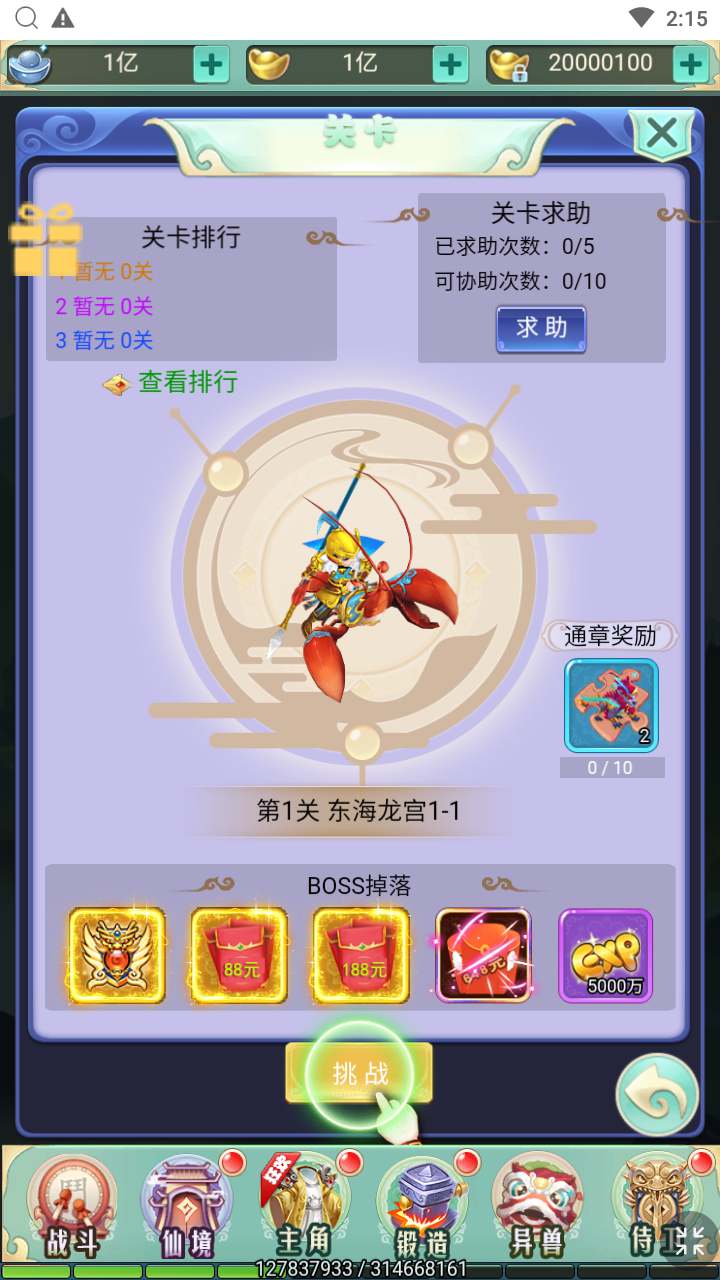Viewport: 720px width, 1280px height.
Task: Add more gold ingot currency
Action: [451, 64]
